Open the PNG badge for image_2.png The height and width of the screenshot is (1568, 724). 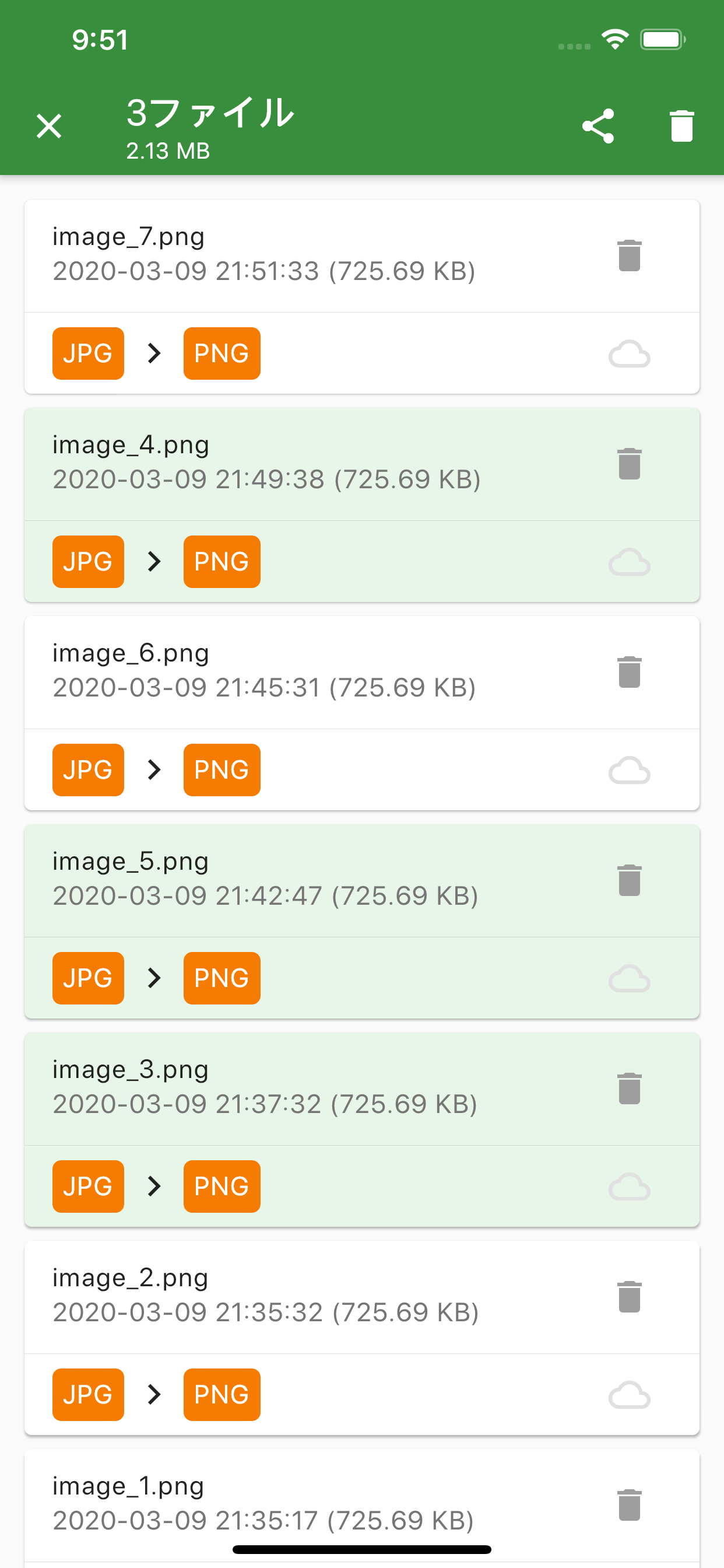pyautogui.click(x=222, y=1394)
